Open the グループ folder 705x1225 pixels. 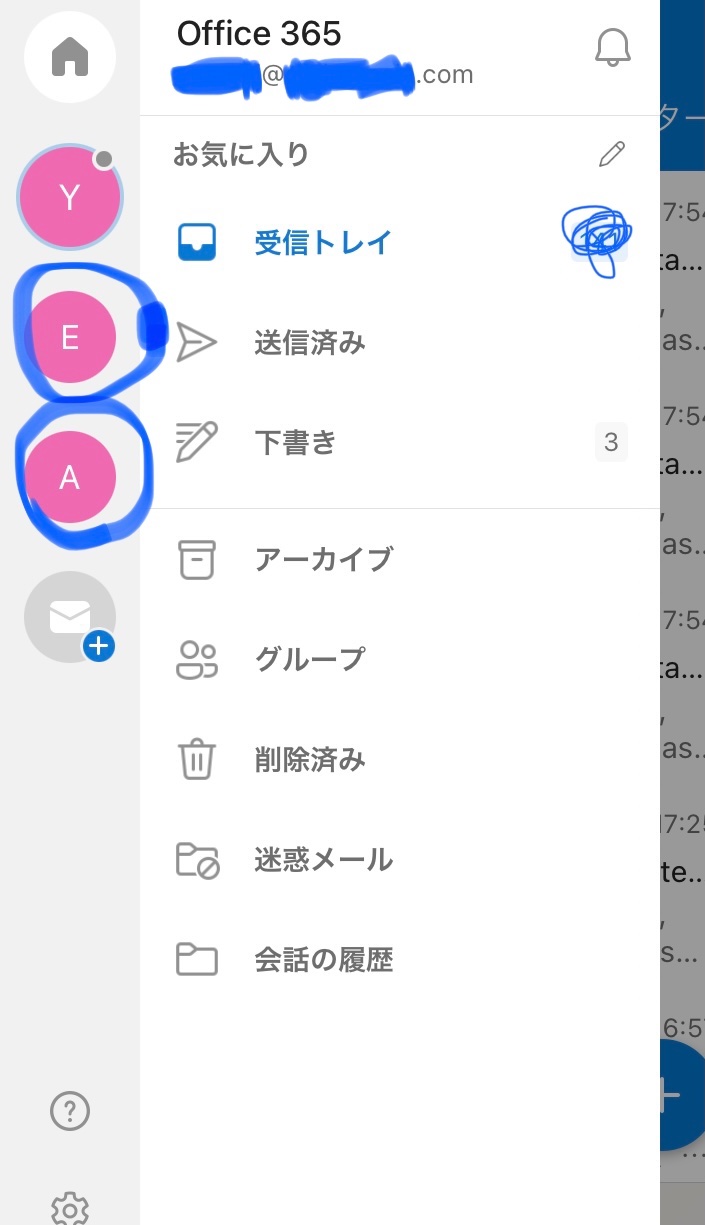click(x=309, y=659)
